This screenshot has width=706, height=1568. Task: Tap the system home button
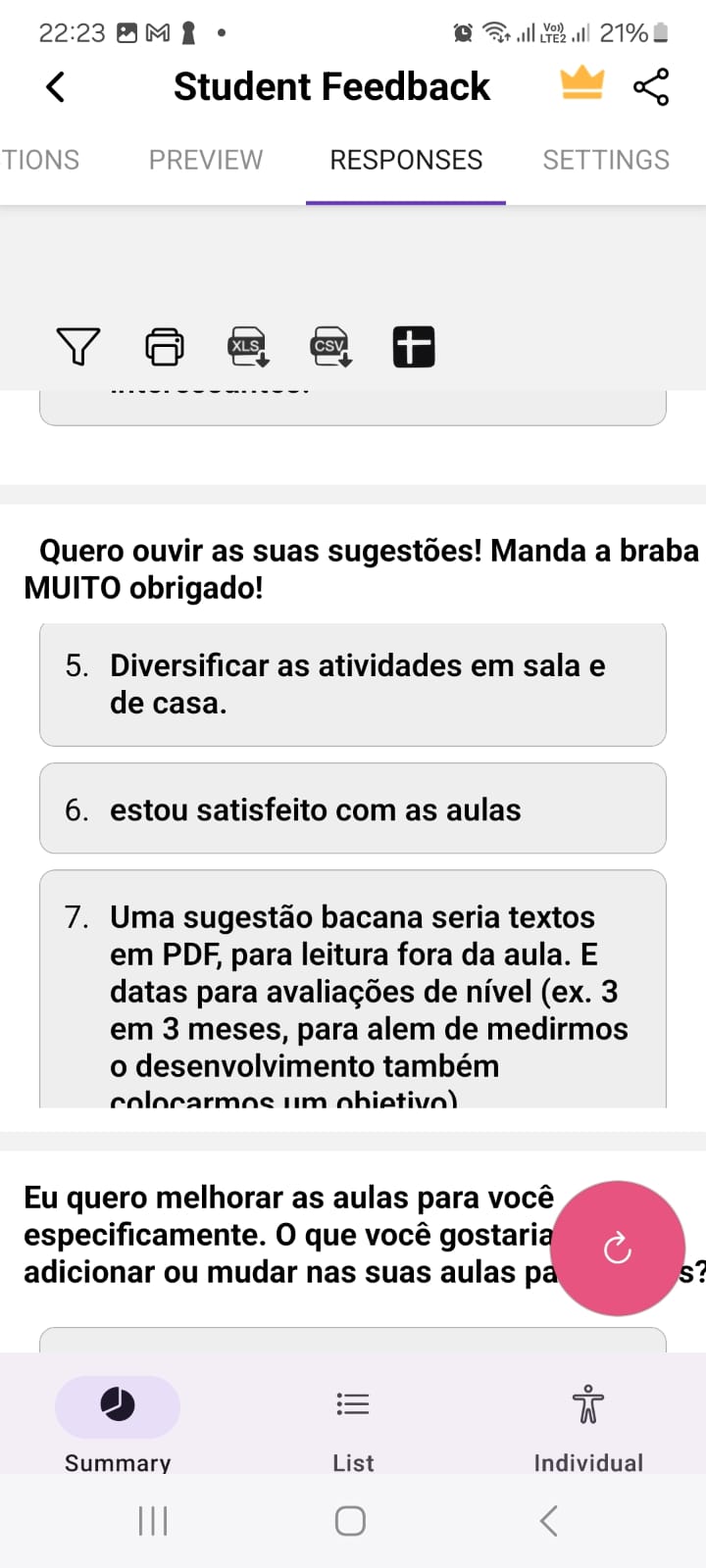pyautogui.click(x=350, y=1521)
